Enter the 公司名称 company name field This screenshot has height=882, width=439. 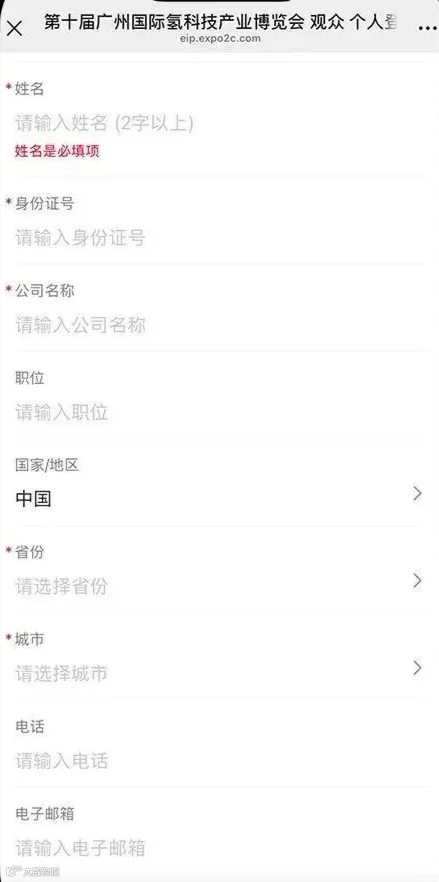218,325
